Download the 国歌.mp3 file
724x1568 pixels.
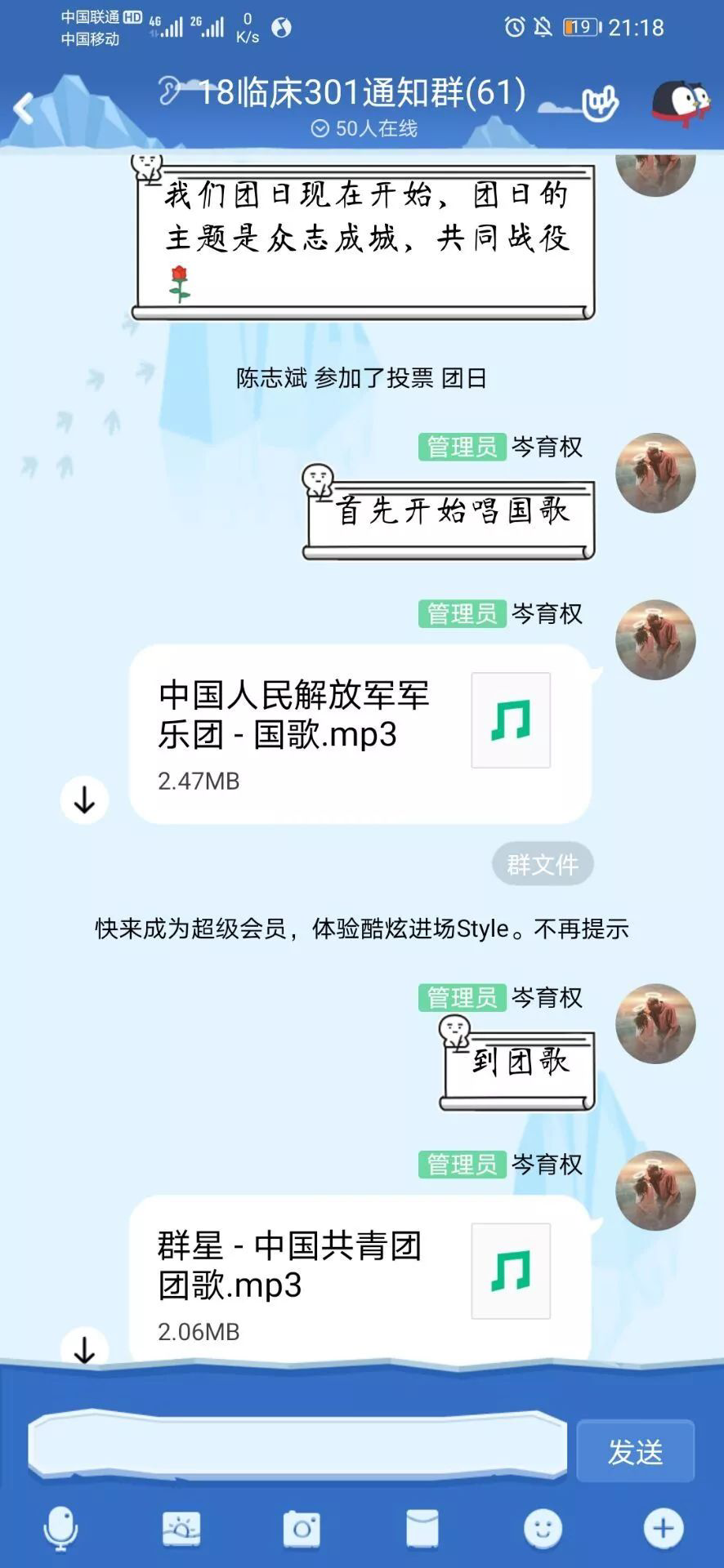pyautogui.click(x=85, y=800)
